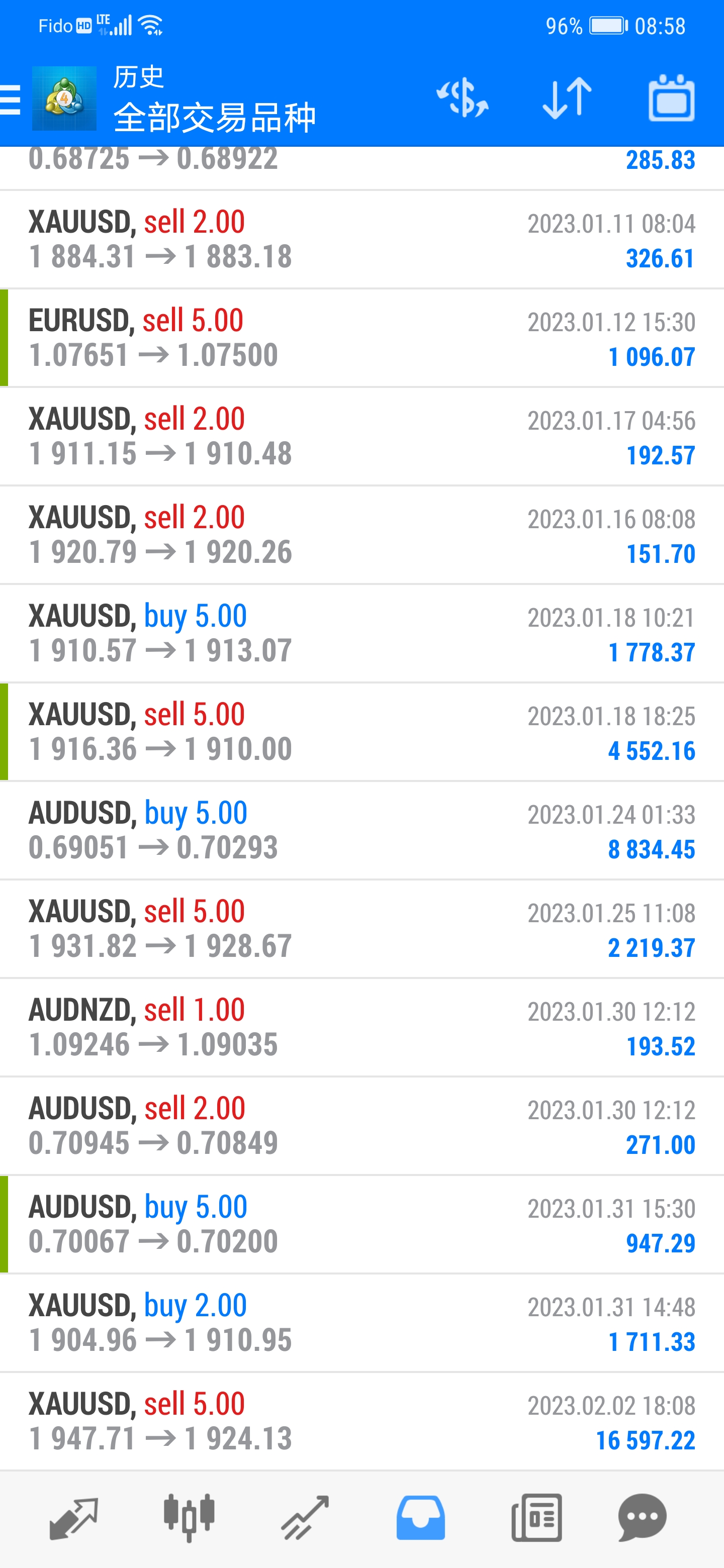Expand the XAUUSD buy 2.00 trade

[361, 1323]
